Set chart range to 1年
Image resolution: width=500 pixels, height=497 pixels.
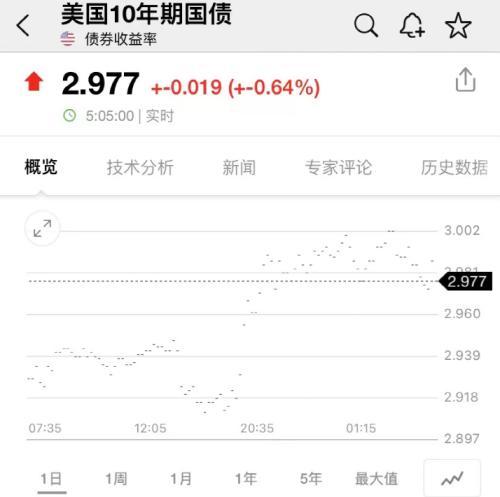tap(246, 479)
